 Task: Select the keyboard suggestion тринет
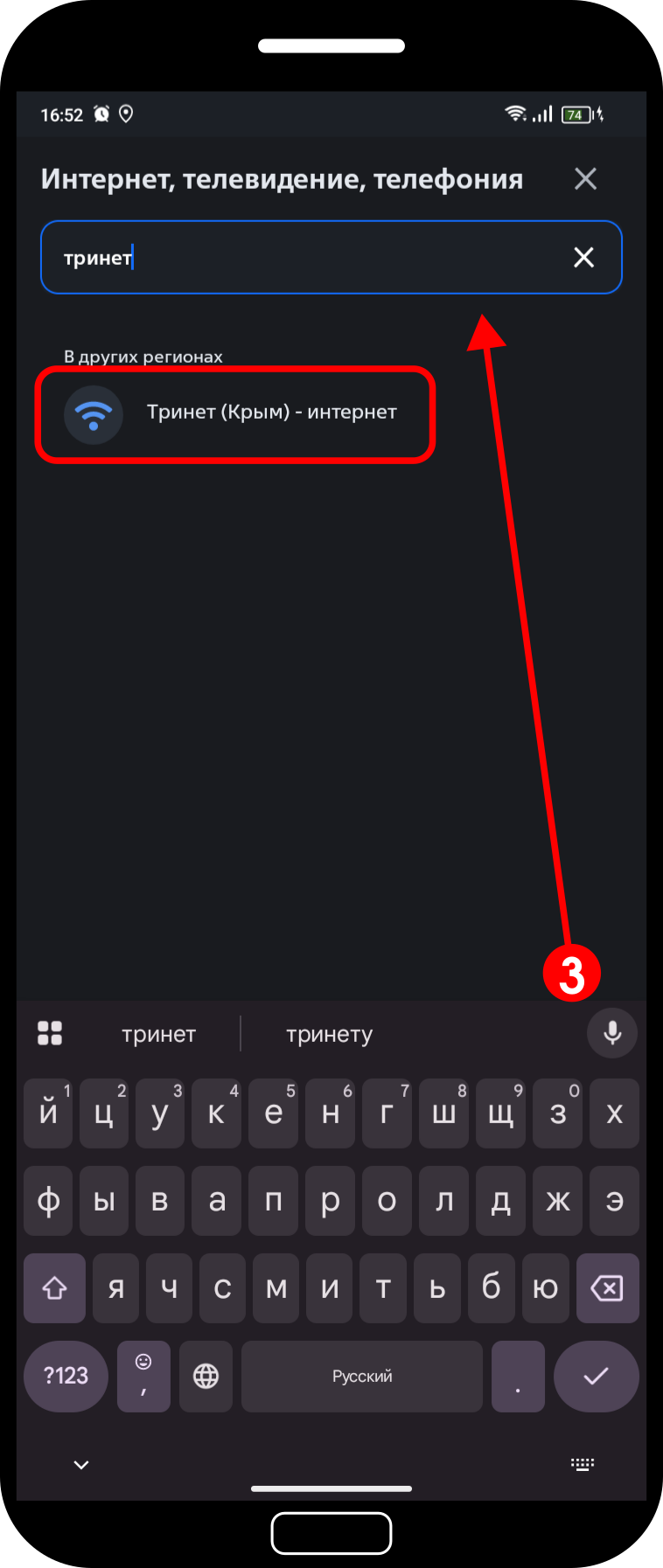pyautogui.click(x=158, y=1035)
